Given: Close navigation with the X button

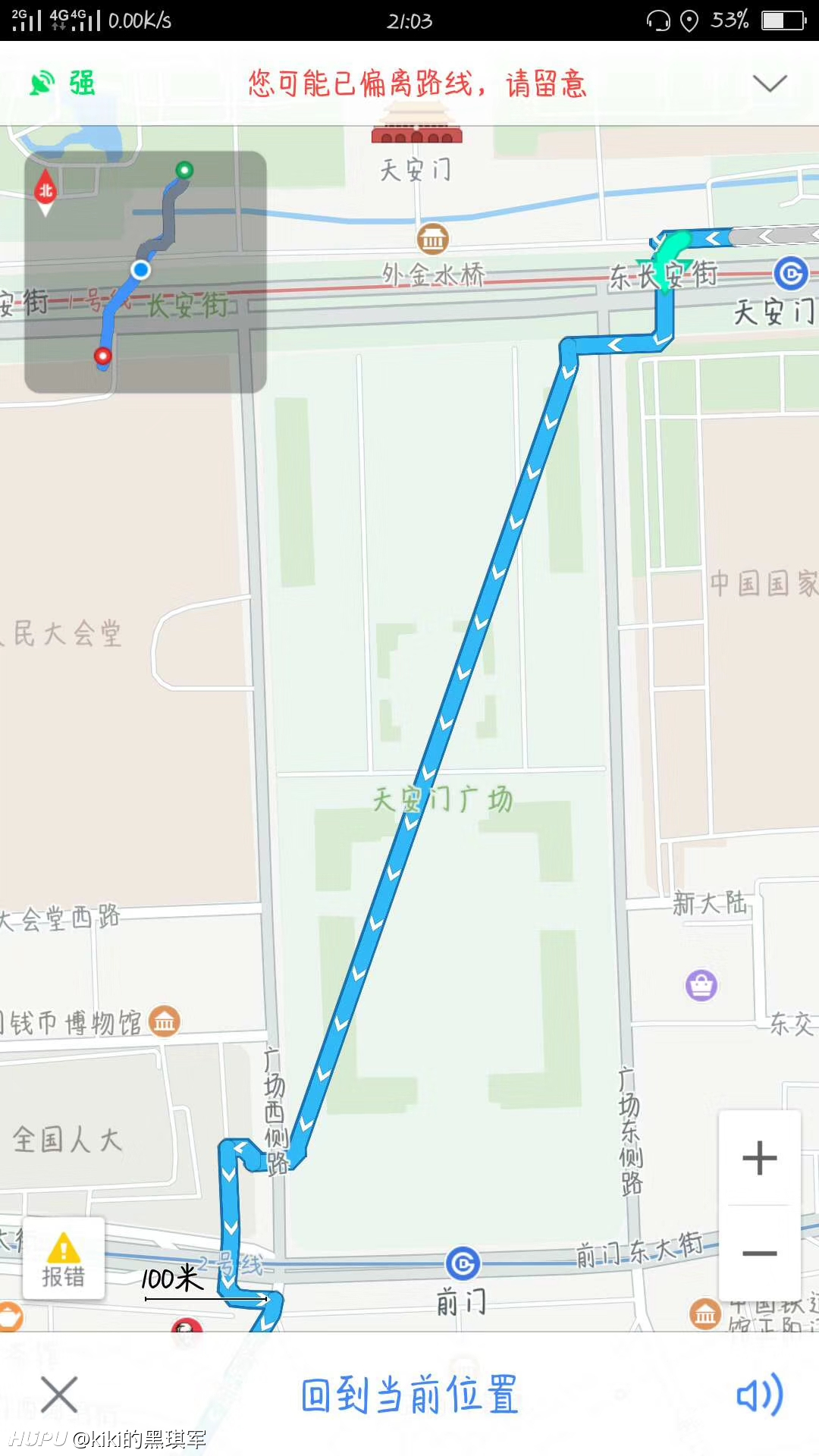Looking at the screenshot, I should tap(59, 1394).
